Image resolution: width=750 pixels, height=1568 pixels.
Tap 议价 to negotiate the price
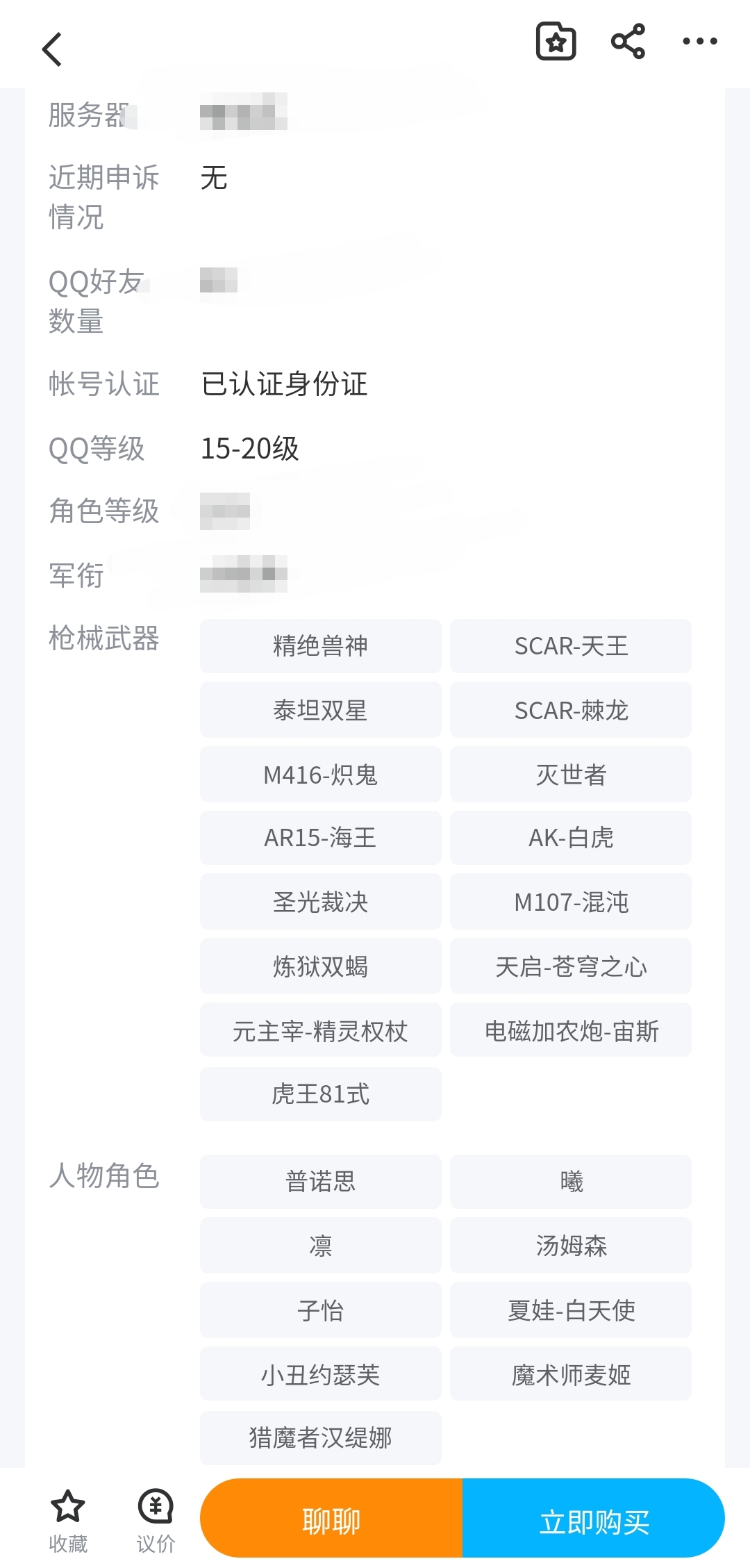tap(156, 1520)
